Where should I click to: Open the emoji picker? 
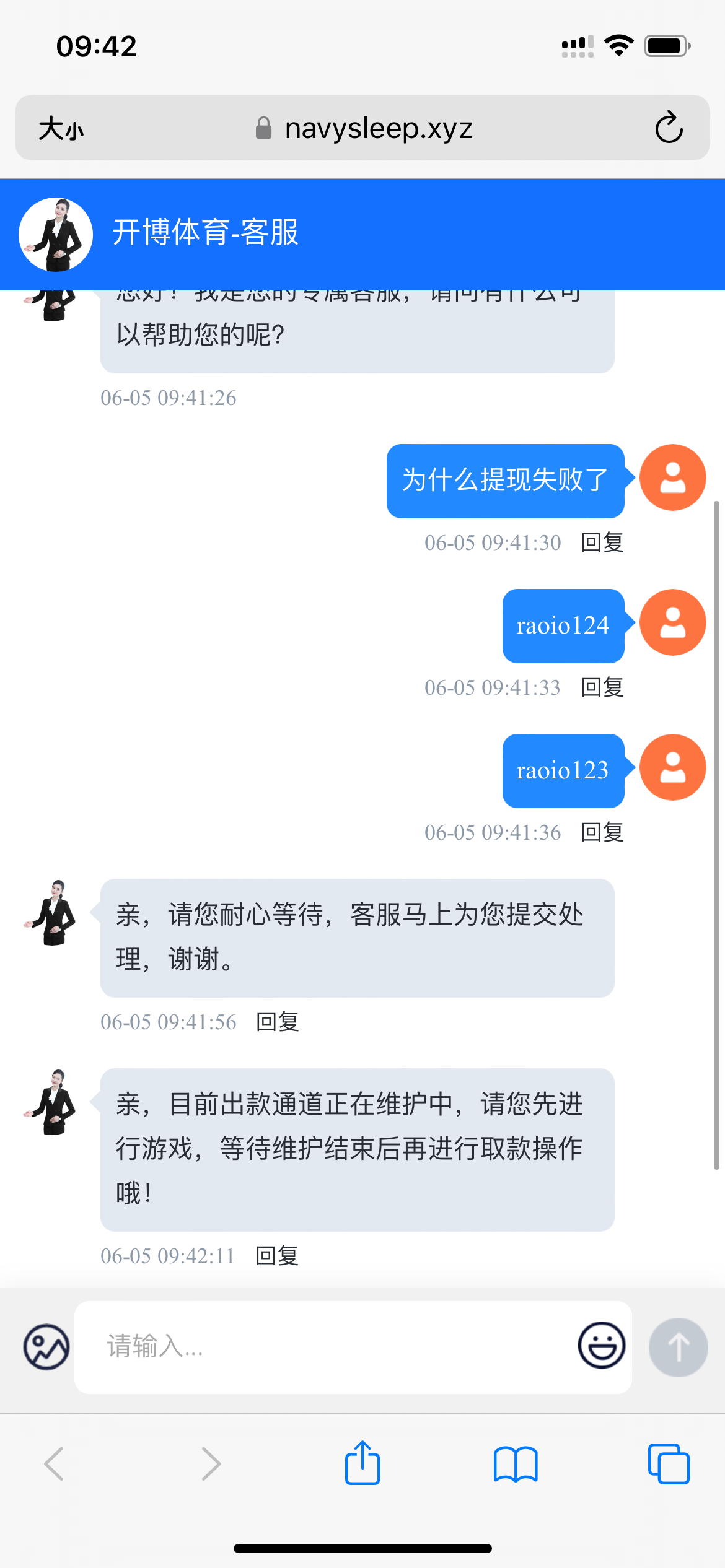601,1346
